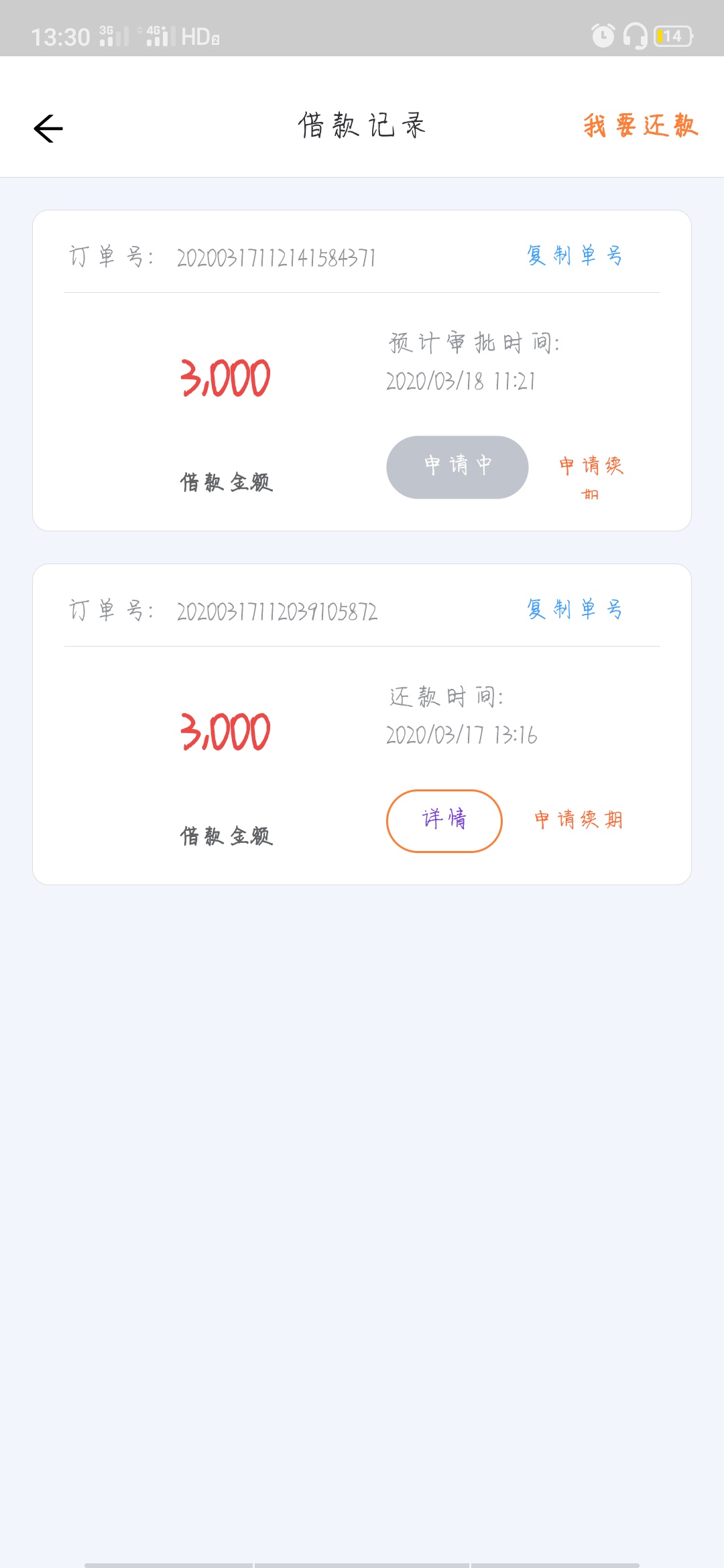Image resolution: width=724 pixels, height=1568 pixels.
Task: Tap the grey 申请中 status button
Action: (x=457, y=467)
